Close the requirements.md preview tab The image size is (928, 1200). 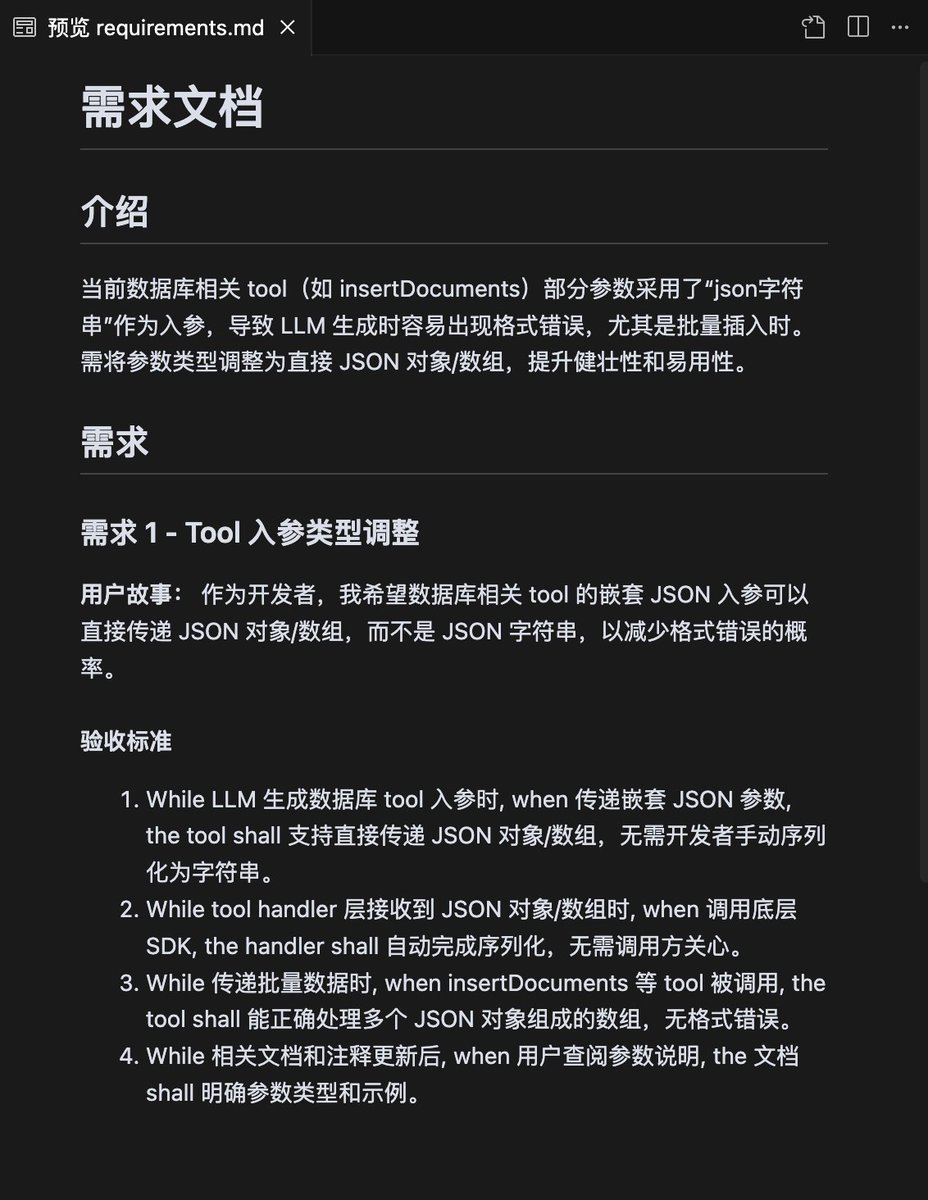pyautogui.click(x=287, y=28)
